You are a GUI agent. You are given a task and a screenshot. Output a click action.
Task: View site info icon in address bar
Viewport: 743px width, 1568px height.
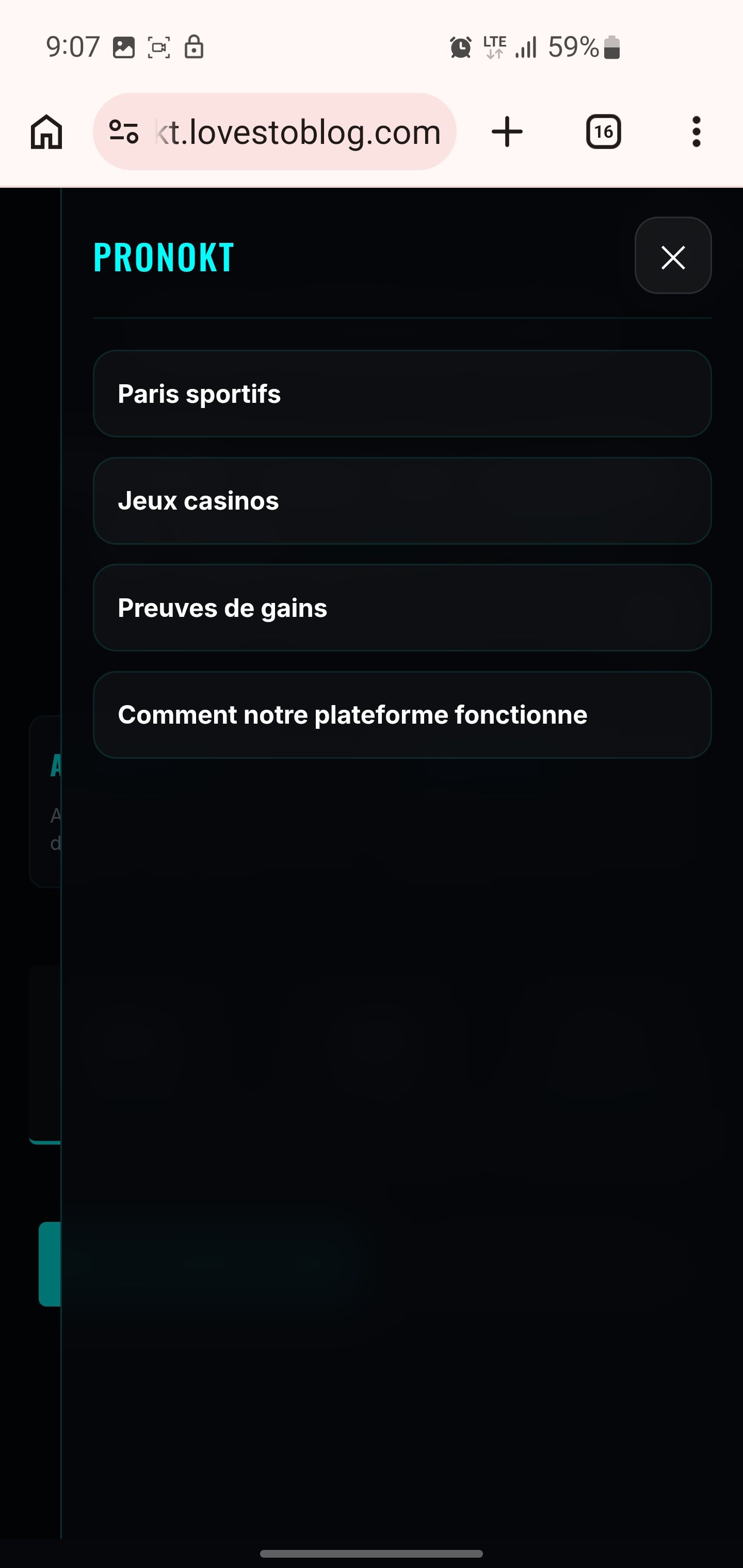point(124,132)
